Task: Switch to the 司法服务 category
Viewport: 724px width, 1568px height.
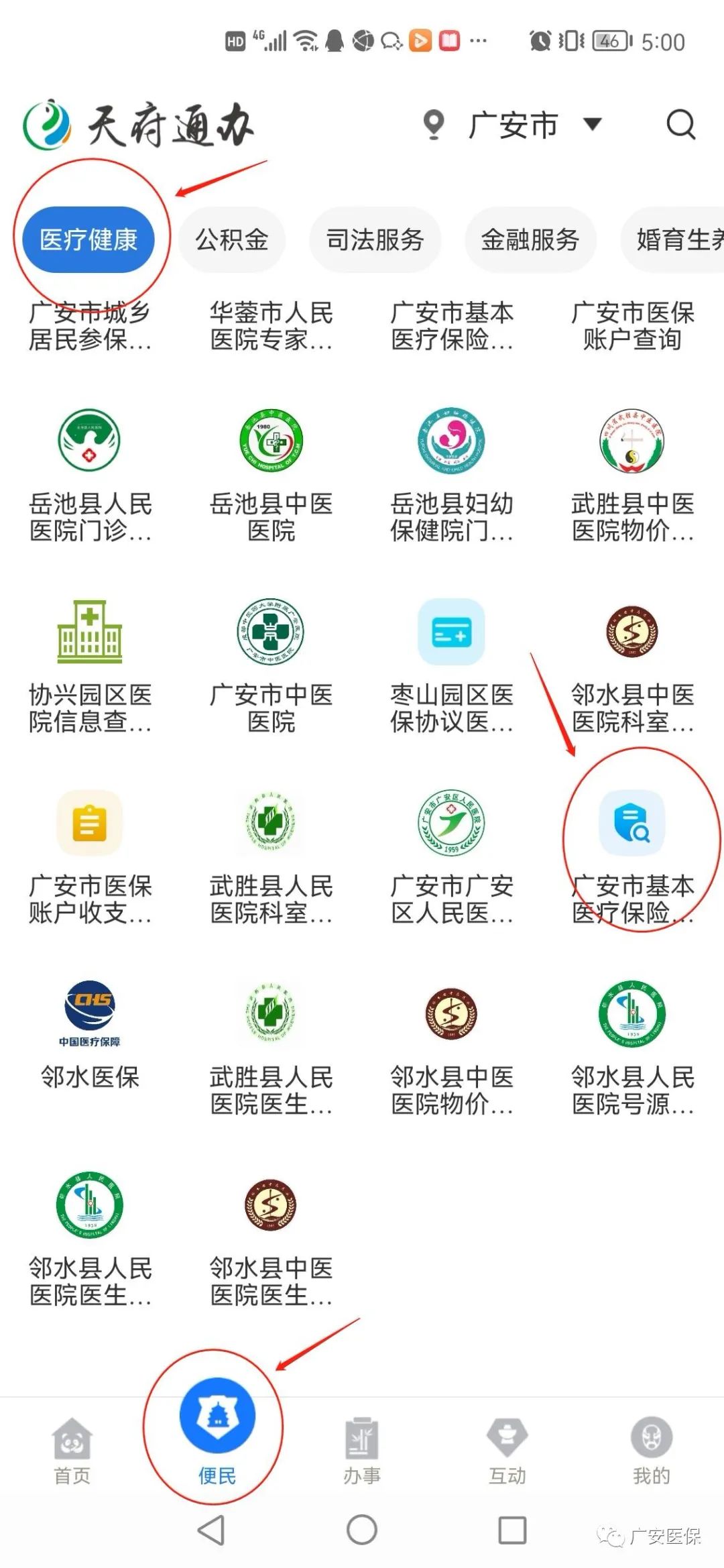Action: [374, 239]
